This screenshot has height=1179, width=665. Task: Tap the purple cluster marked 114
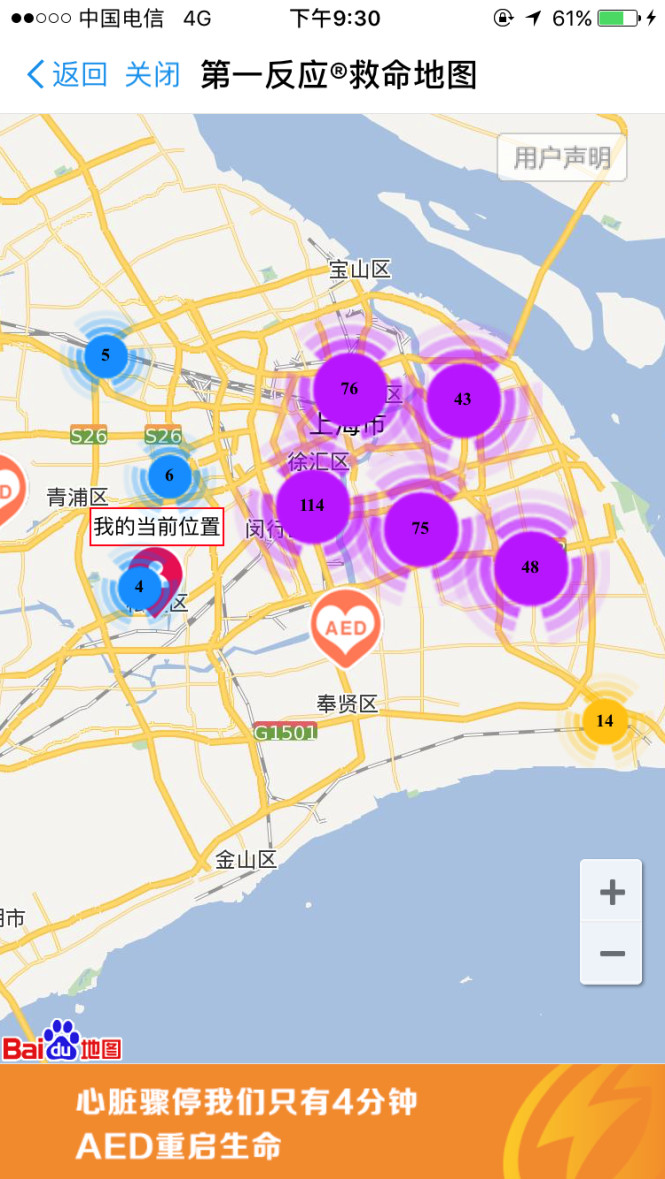(x=313, y=506)
